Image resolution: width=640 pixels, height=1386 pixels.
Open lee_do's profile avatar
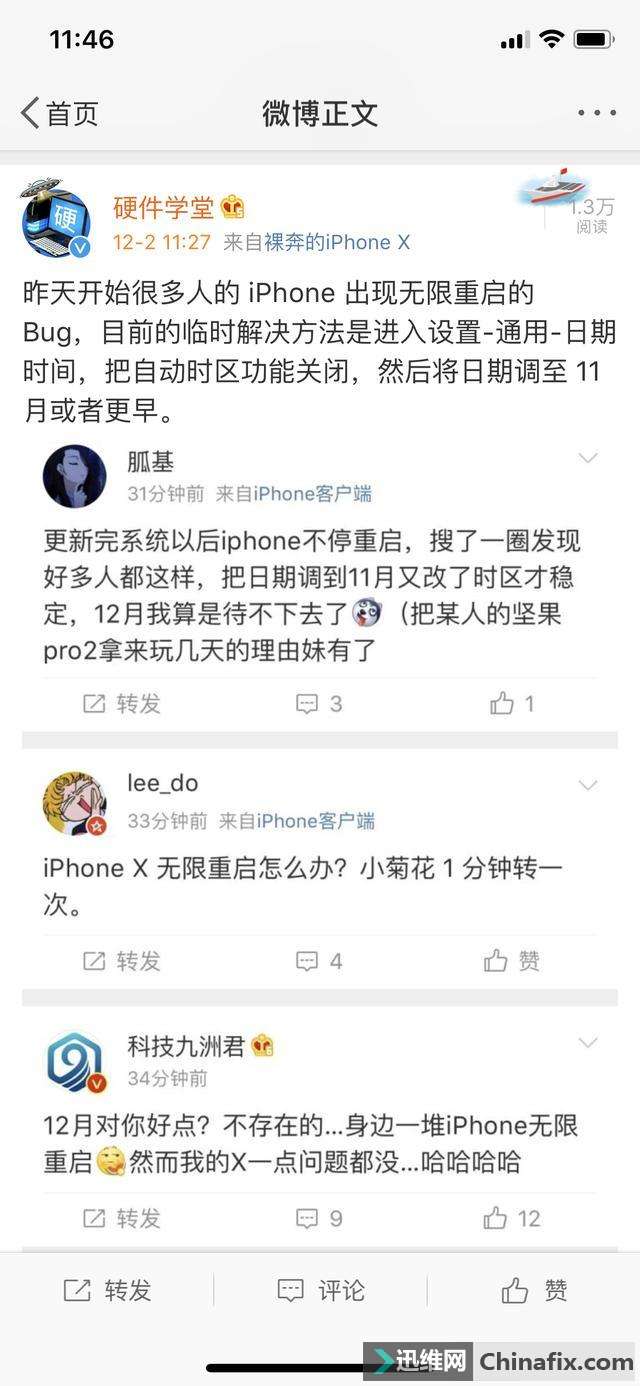74,803
